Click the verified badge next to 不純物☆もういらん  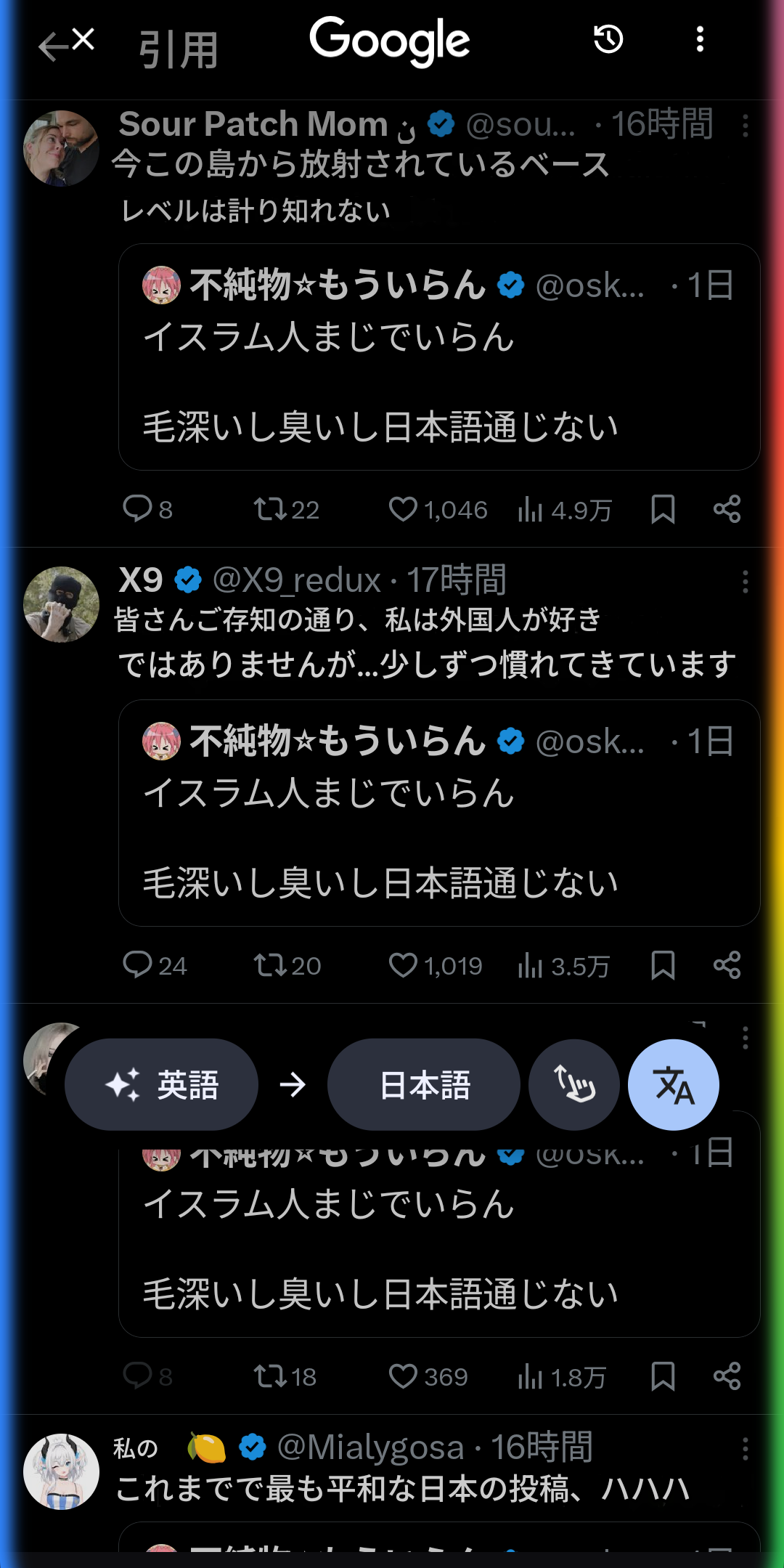click(x=511, y=284)
